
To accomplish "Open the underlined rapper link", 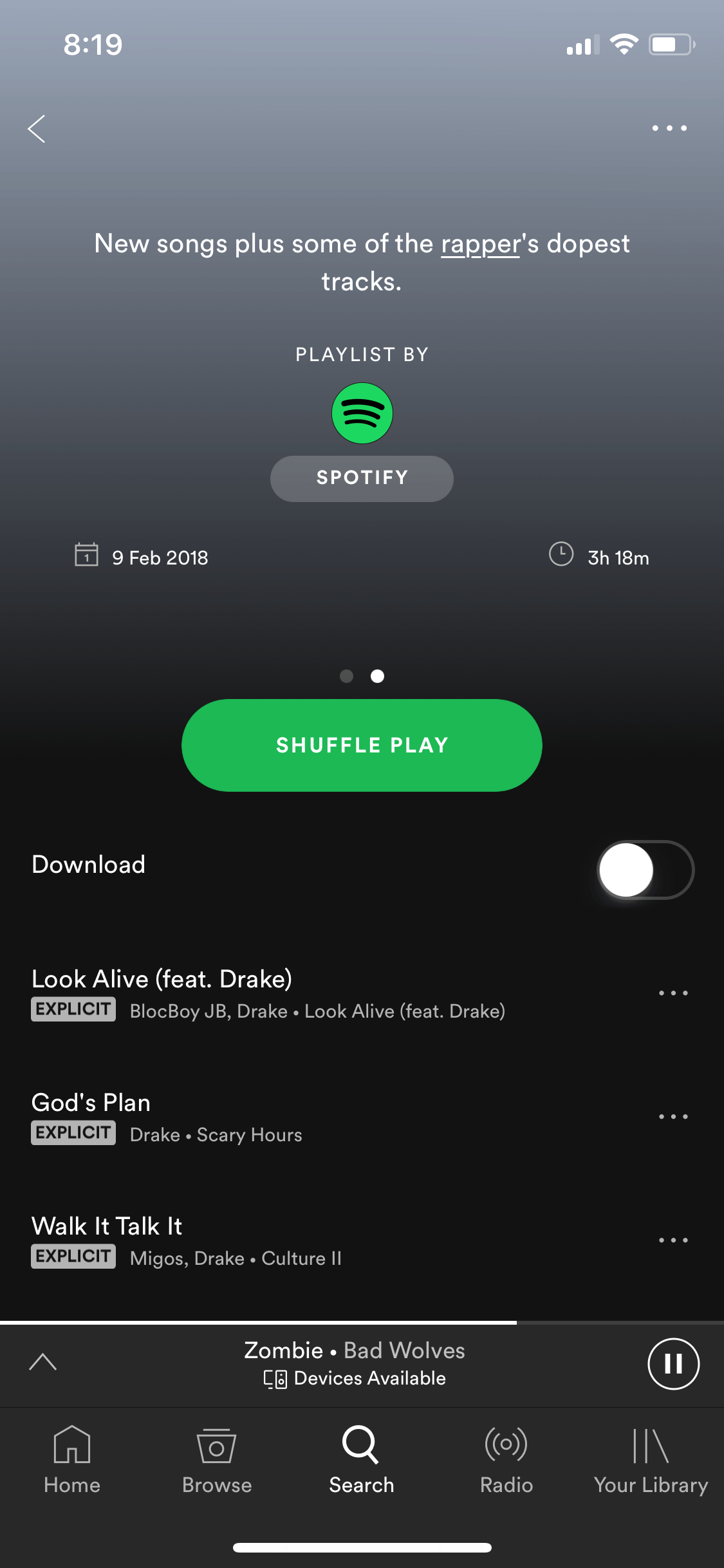I will 480,245.
